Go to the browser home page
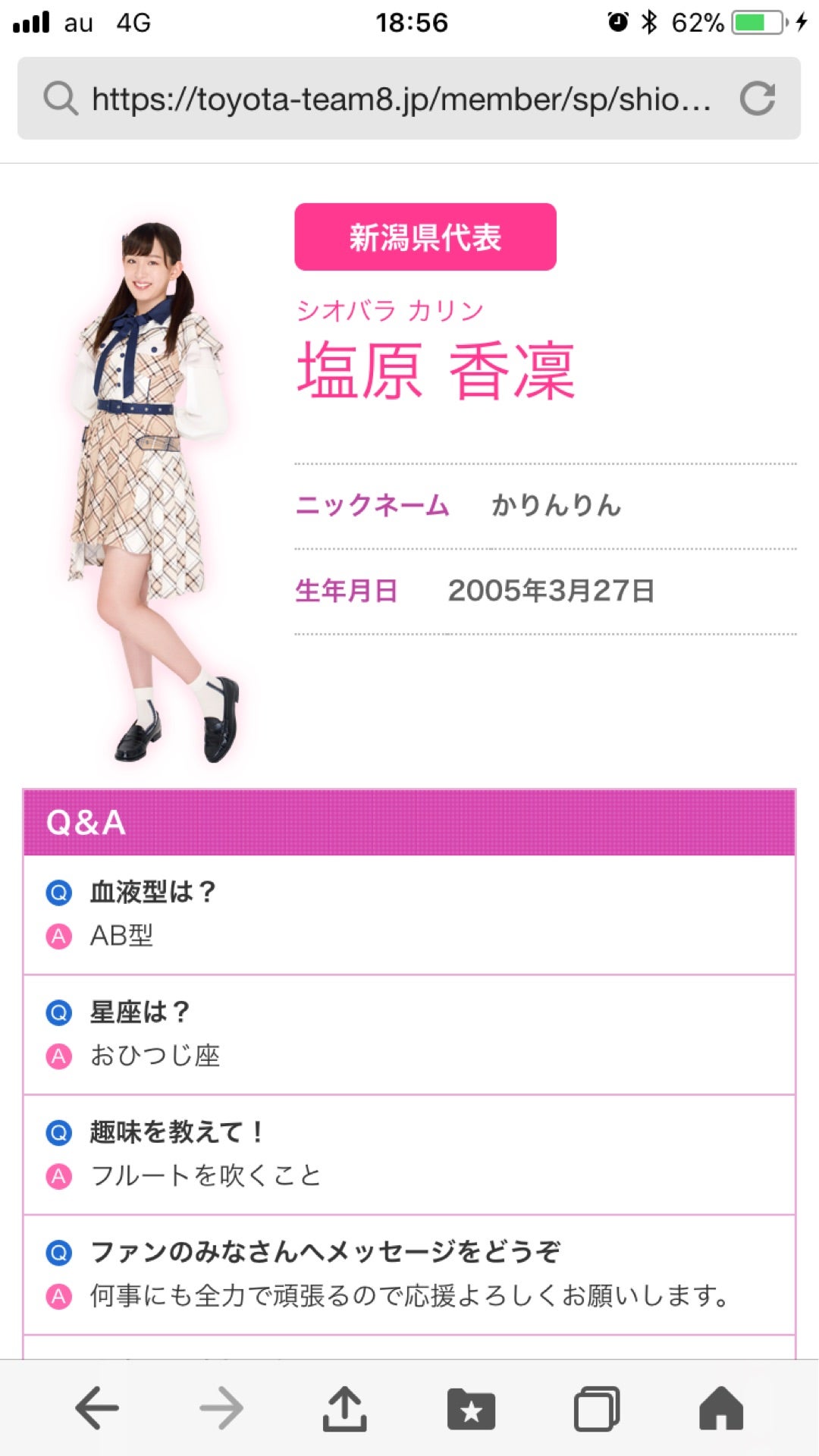819x1456 pixels. tap(720, 1408)
